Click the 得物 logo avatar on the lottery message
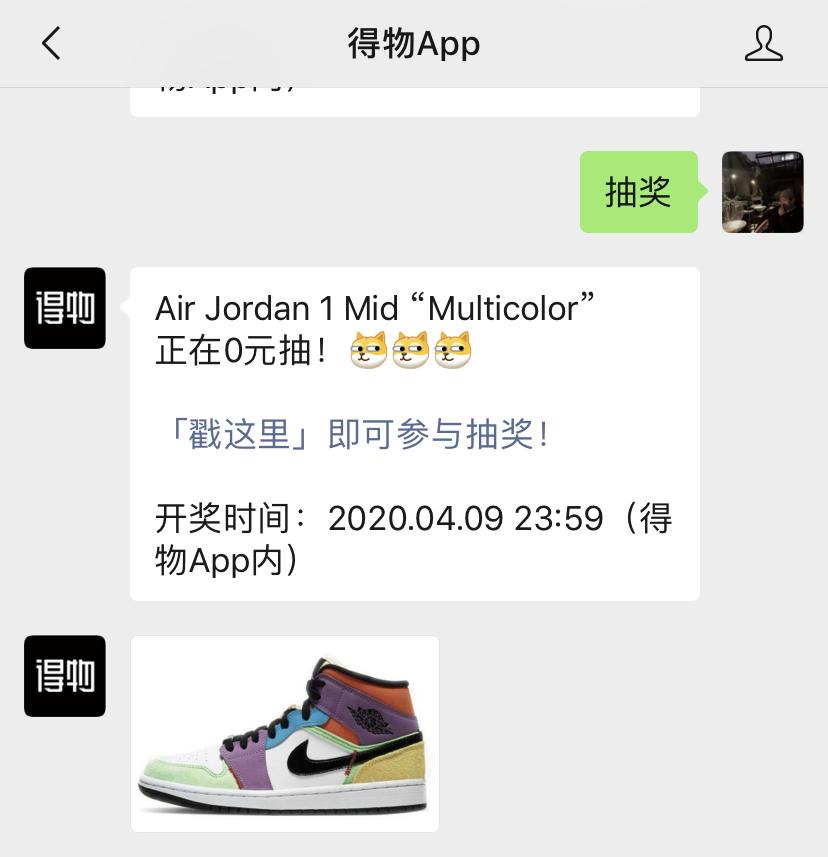 pos(64,308)
